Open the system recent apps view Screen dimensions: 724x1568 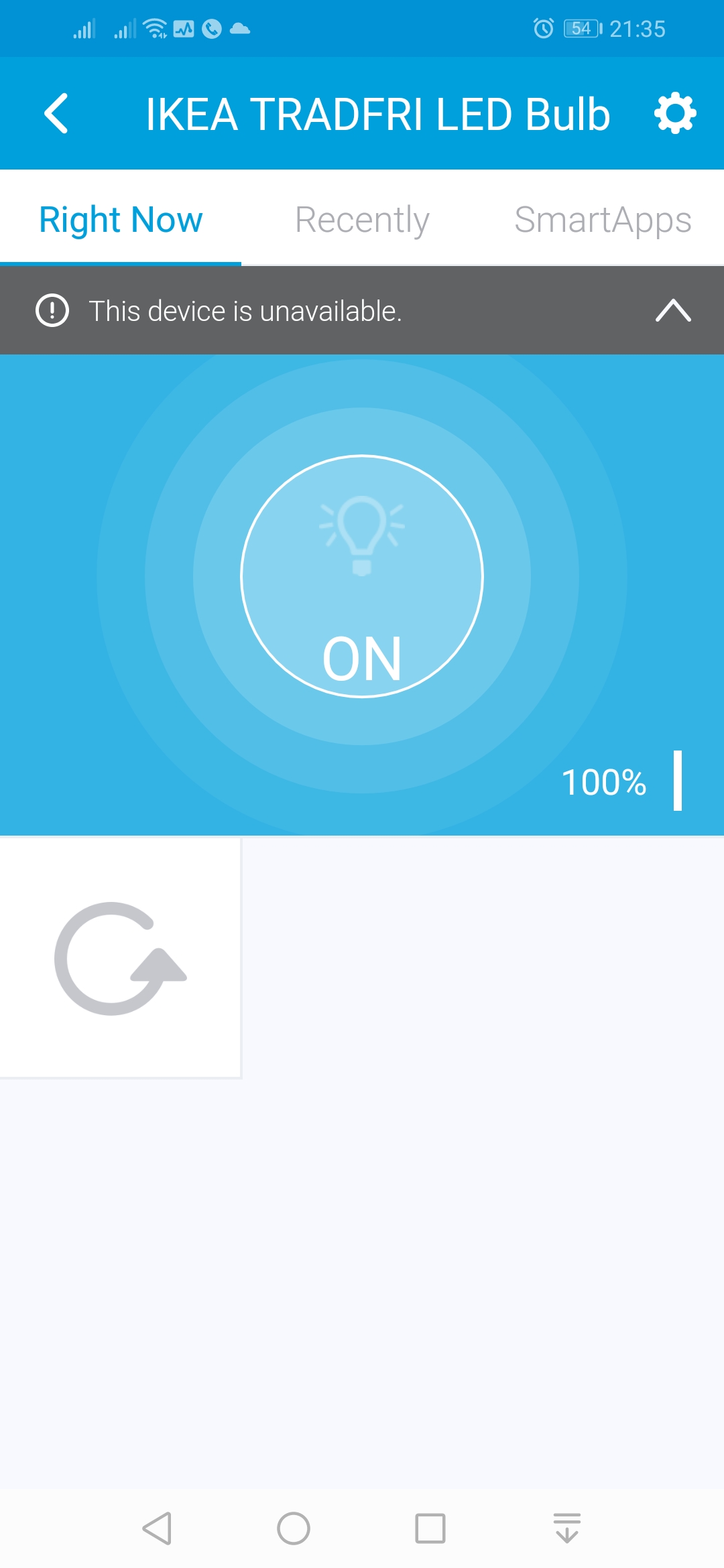point(430,1528)
